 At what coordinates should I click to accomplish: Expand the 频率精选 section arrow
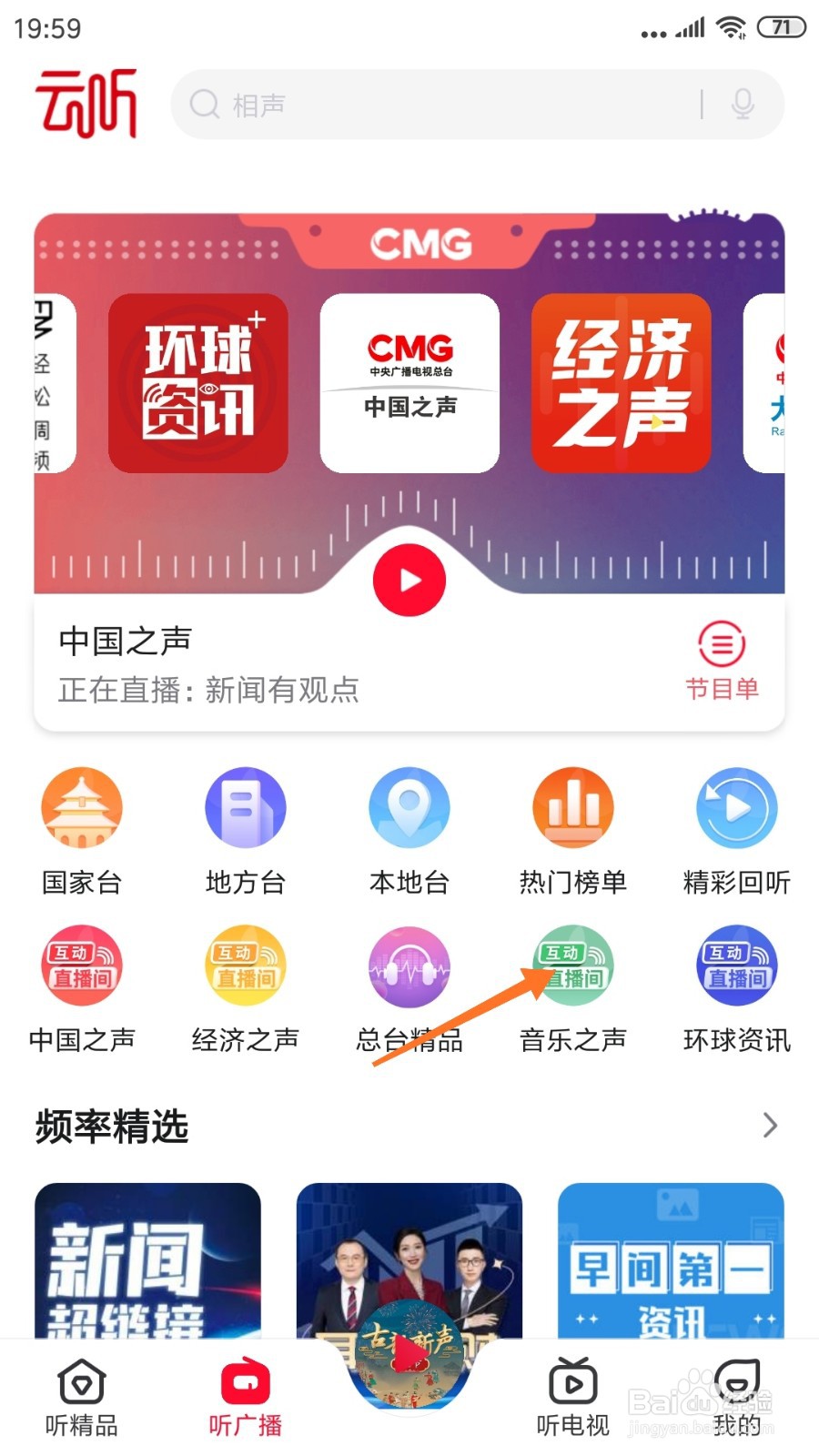[769, 1127]
